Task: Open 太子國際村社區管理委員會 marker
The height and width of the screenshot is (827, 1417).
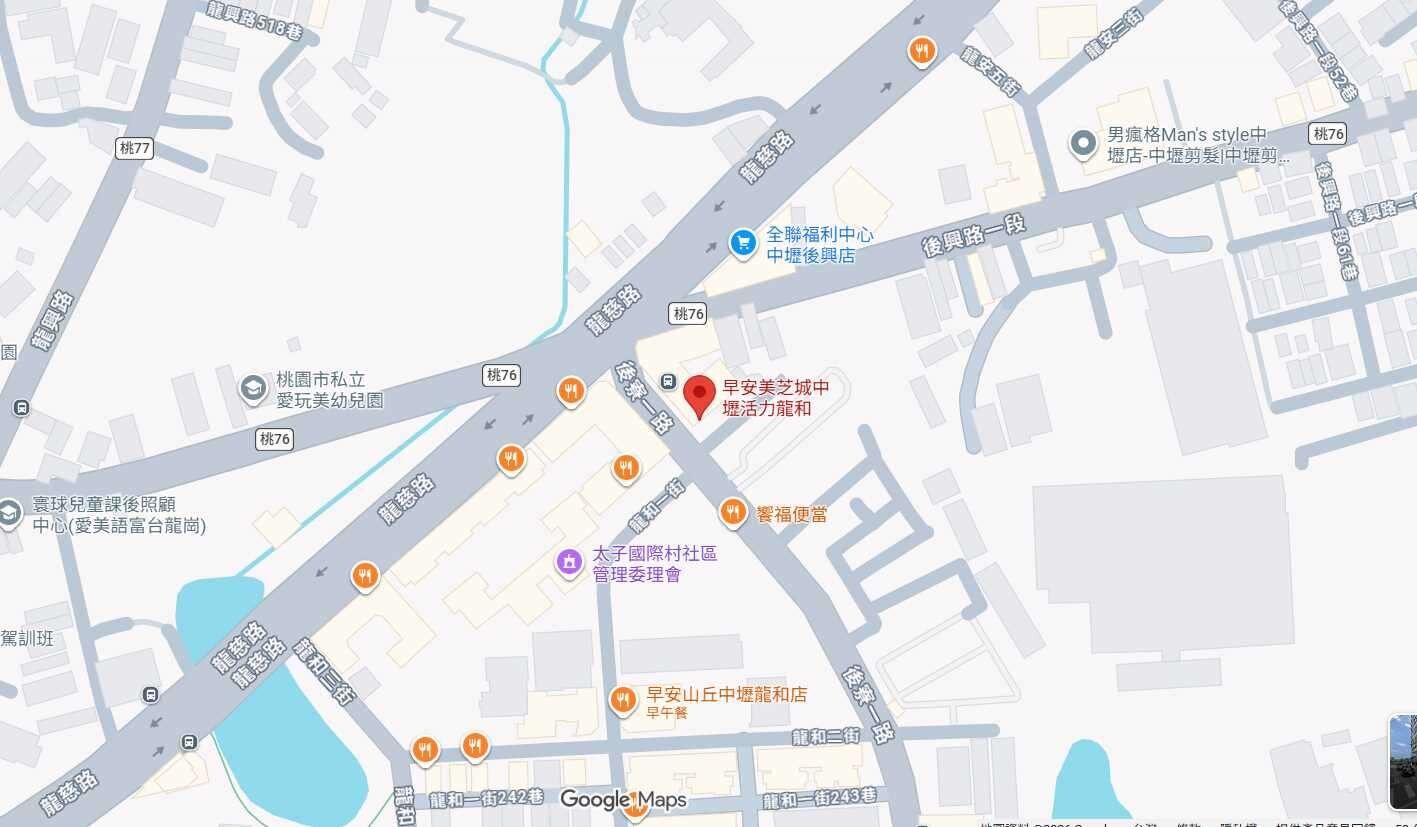Action: (569, 562)
